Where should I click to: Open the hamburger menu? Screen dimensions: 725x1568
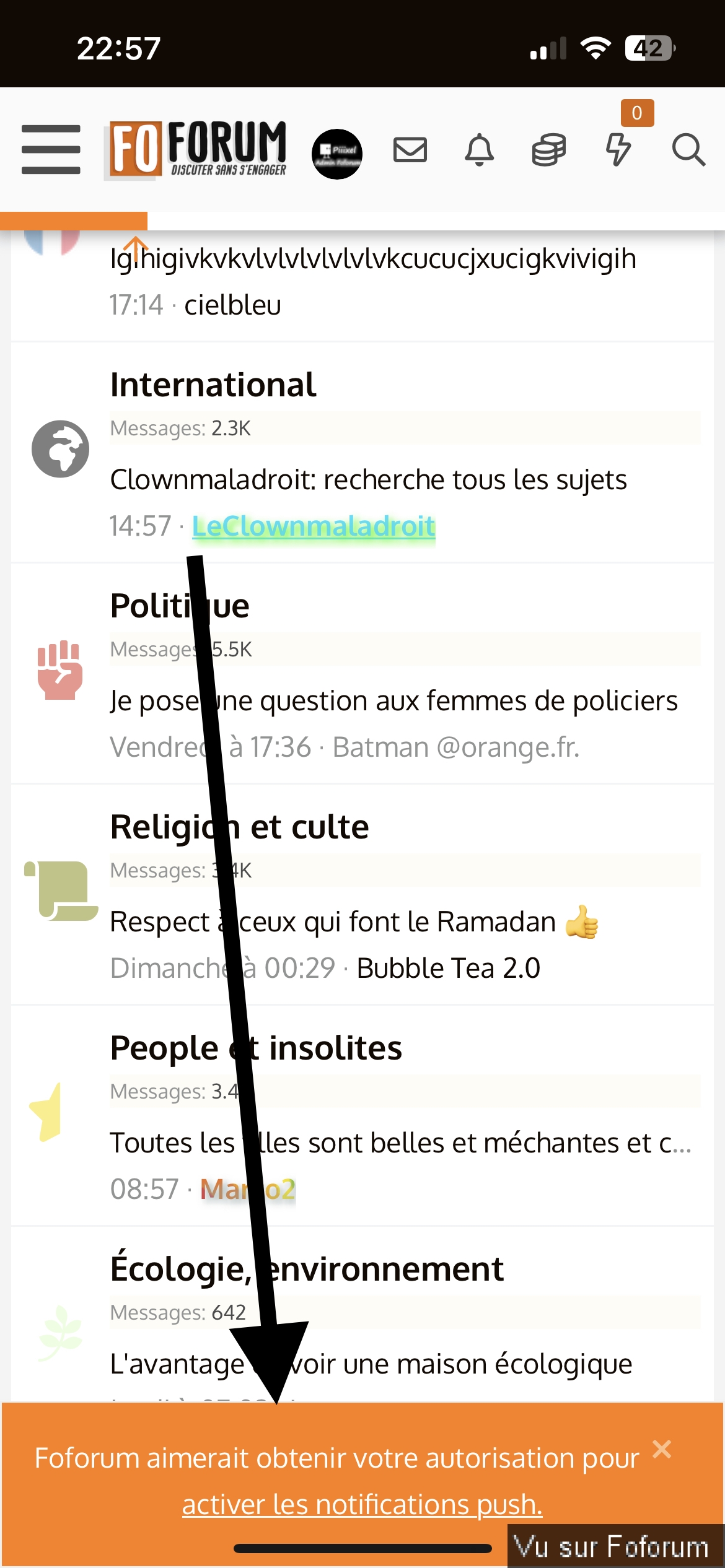(51, 149)
